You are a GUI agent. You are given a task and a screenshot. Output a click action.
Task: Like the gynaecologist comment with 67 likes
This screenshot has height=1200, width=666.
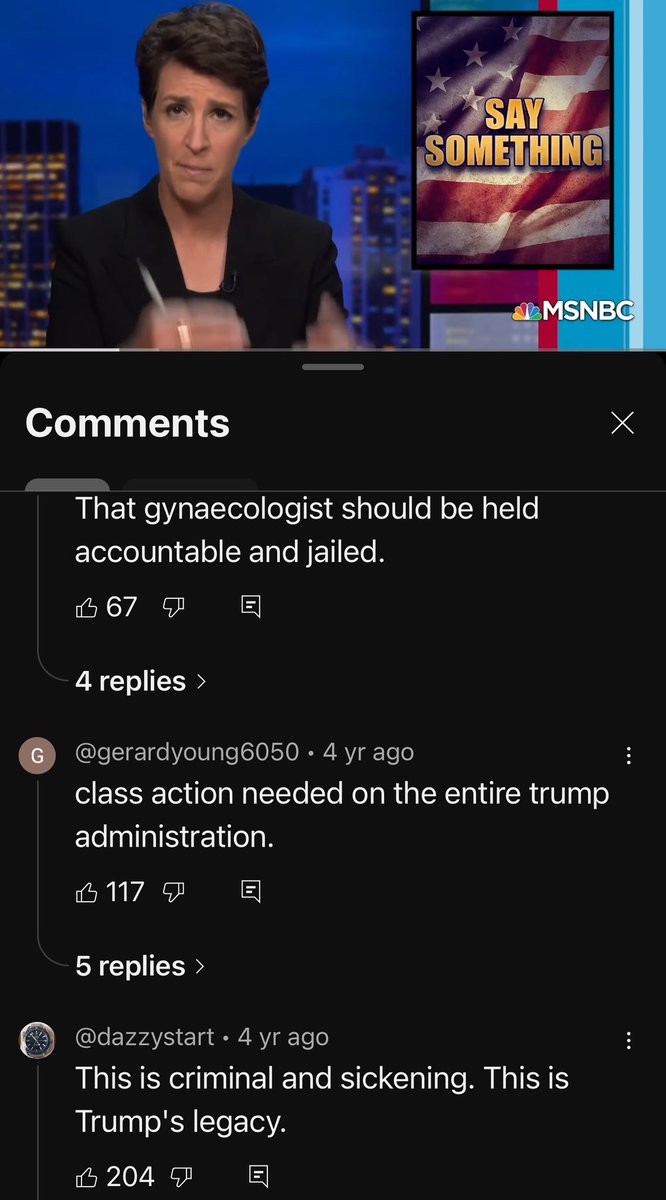87,607
